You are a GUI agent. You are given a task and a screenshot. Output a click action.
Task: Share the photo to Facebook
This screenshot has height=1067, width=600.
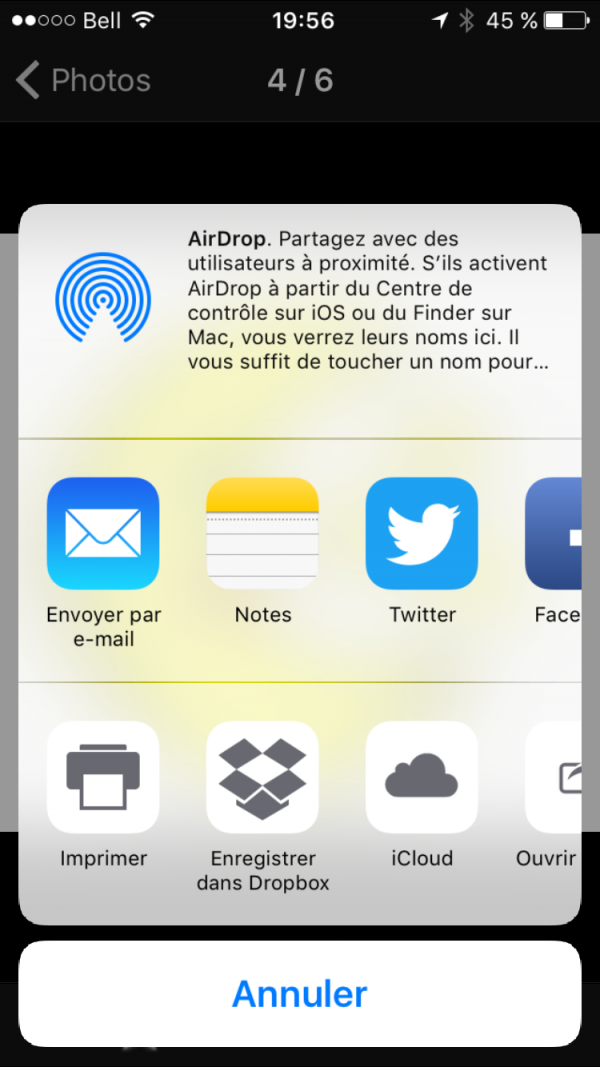555,534
